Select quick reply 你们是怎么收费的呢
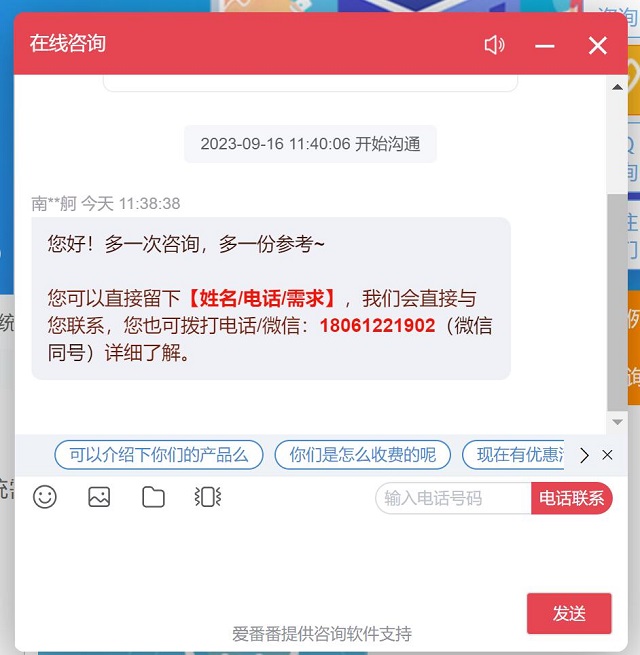 [362, 455]
